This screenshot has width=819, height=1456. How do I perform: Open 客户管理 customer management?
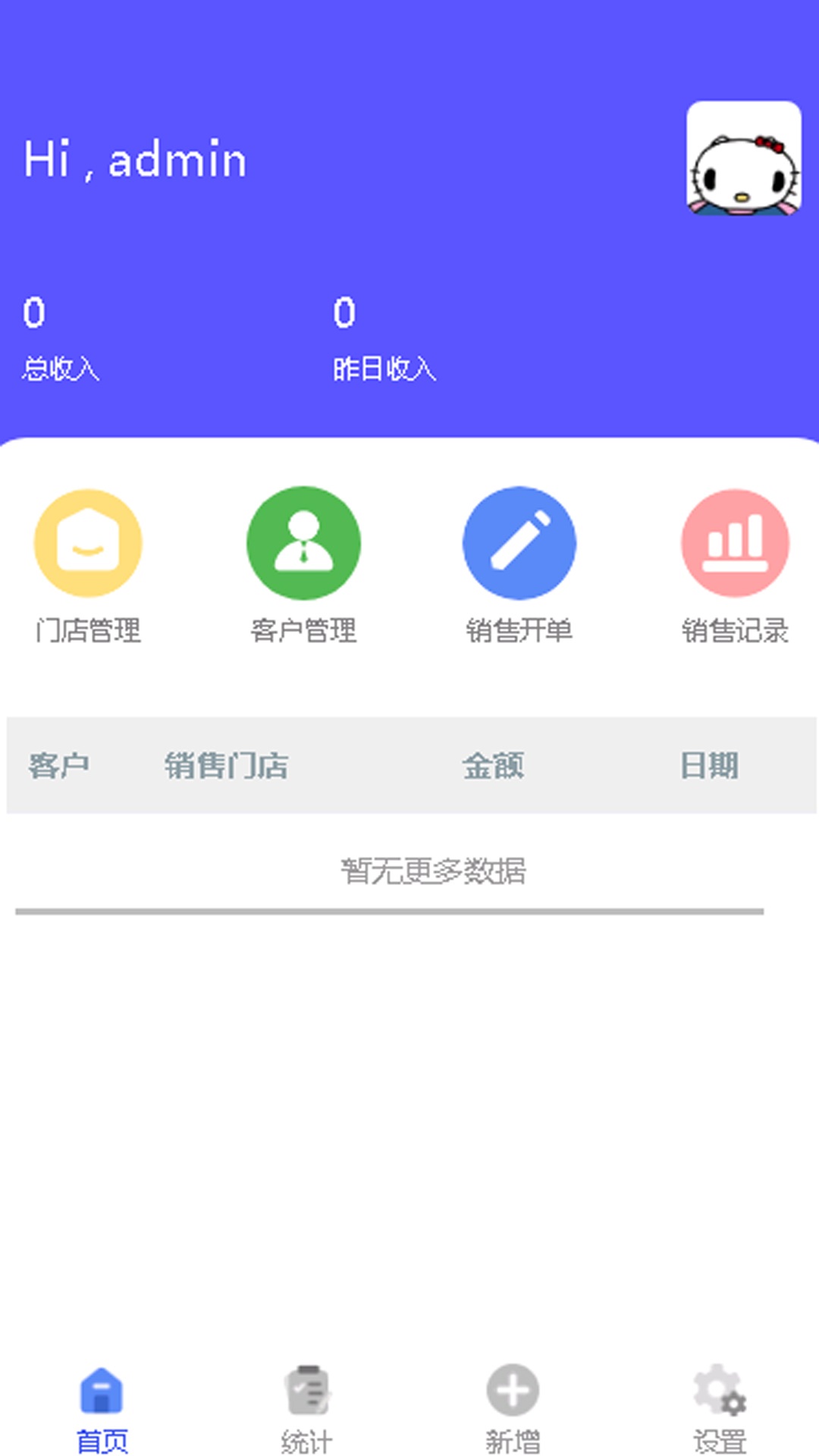[x=303, y=543]
